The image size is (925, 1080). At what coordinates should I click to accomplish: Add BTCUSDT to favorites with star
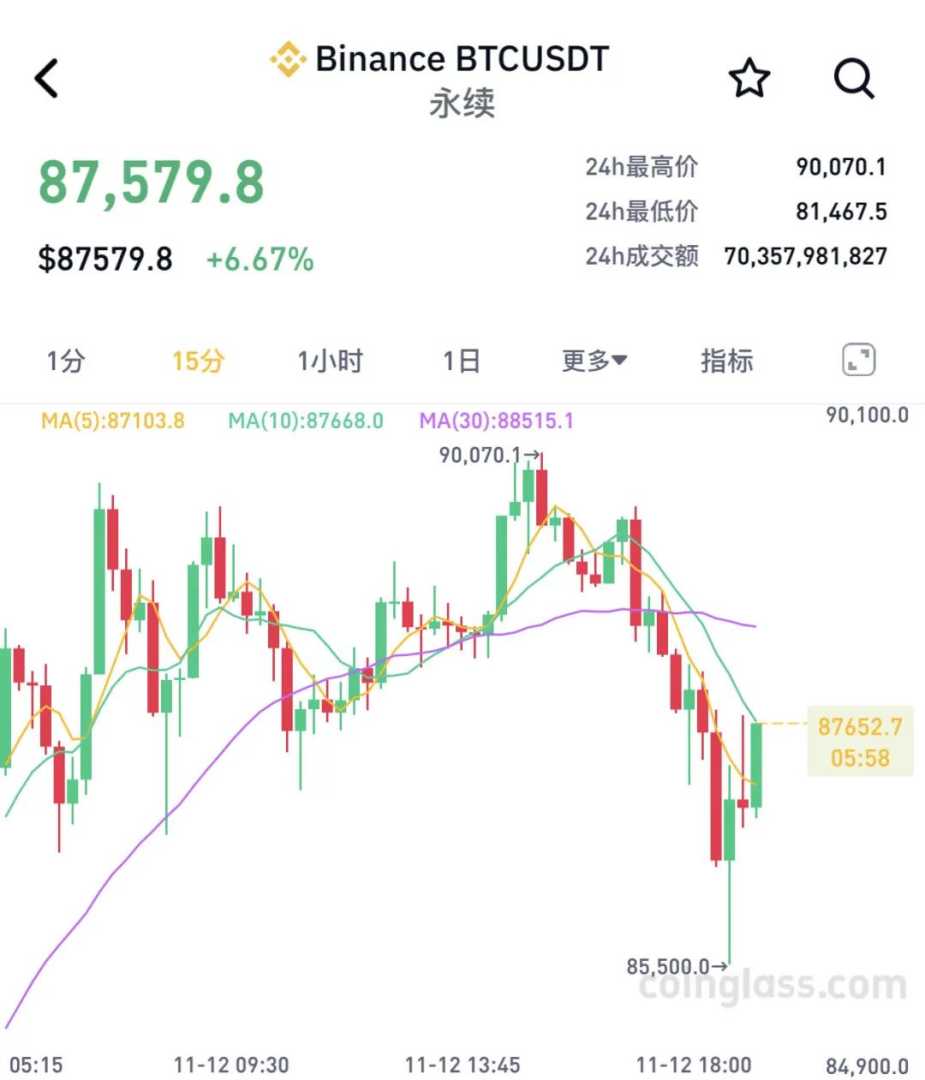coord(749,78)
